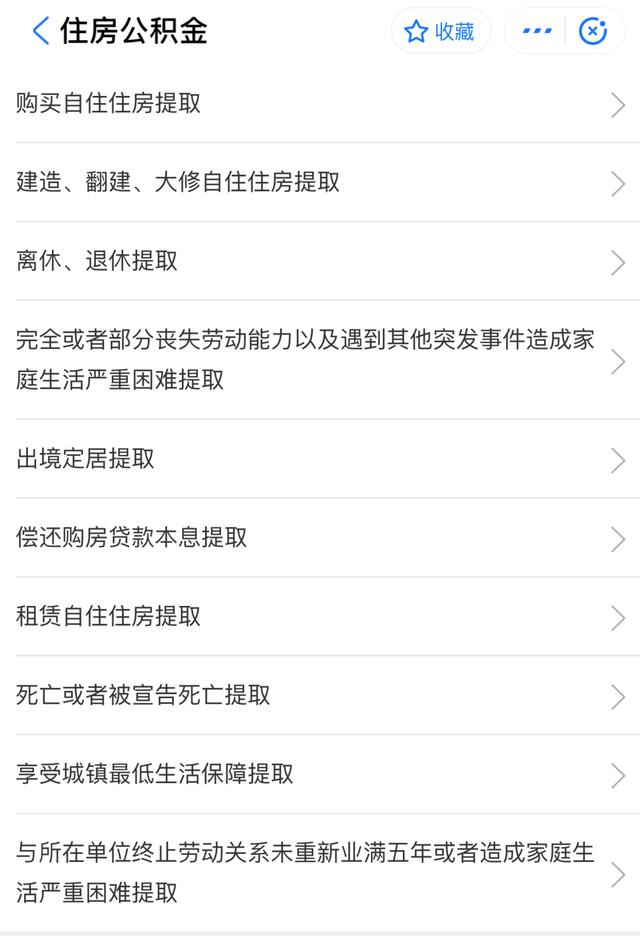The image size is (640, 936).
Task: Select 建造、翻建、大修自住住房提取
Action: (x=320, y=182)
